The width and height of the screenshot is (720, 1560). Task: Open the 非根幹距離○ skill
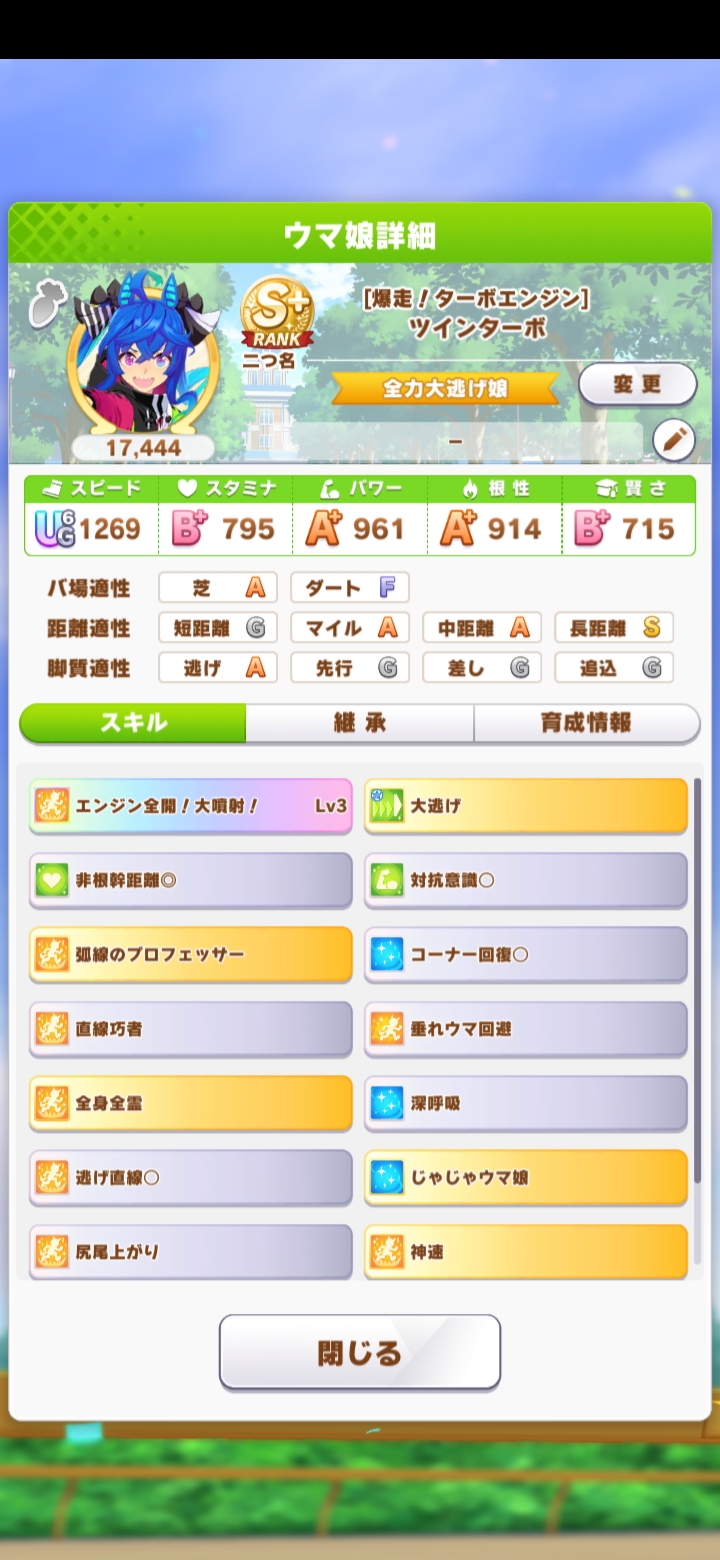190,880
